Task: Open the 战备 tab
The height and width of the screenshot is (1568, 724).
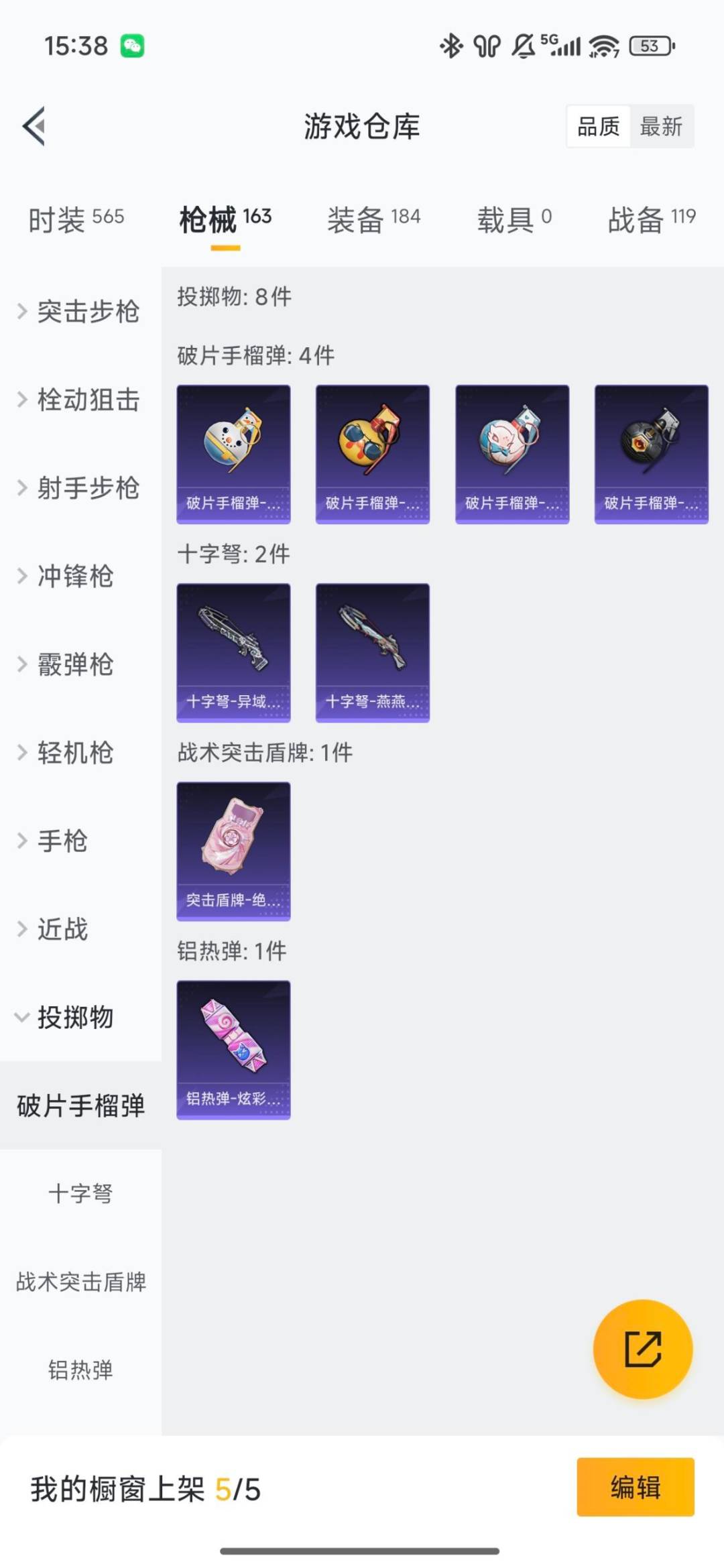Action: (x=652, y=219)
